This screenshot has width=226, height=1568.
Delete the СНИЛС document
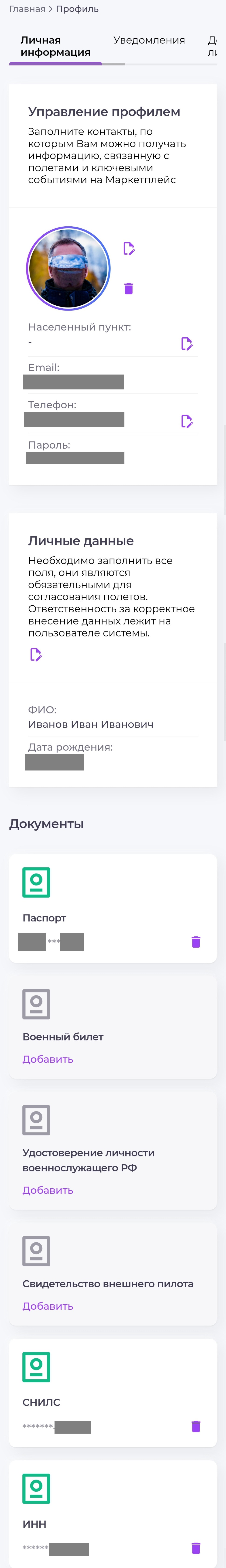pyautogui.click(x=195, y=1426)
